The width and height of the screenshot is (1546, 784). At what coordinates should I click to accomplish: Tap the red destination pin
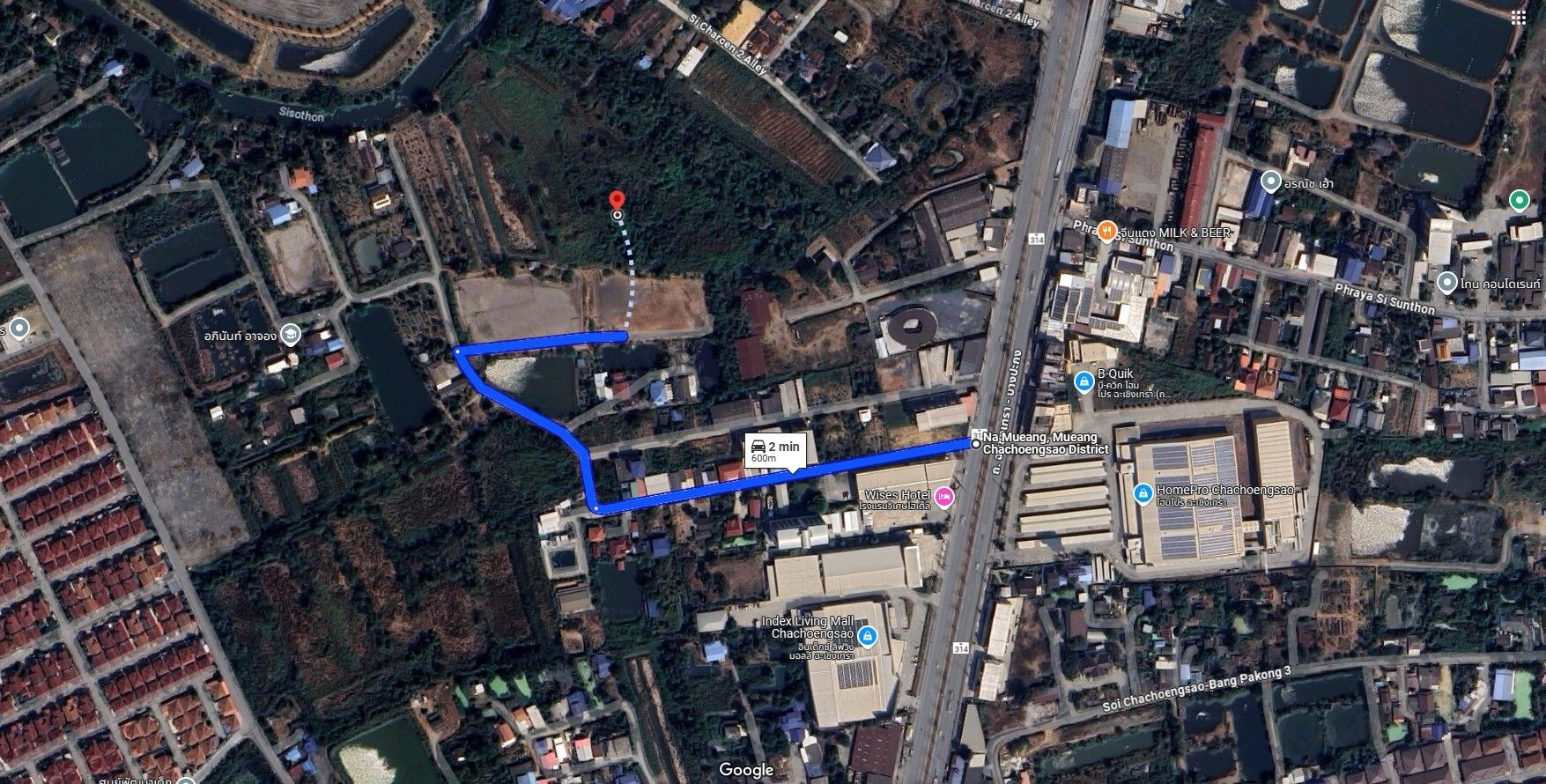[618, 201]
